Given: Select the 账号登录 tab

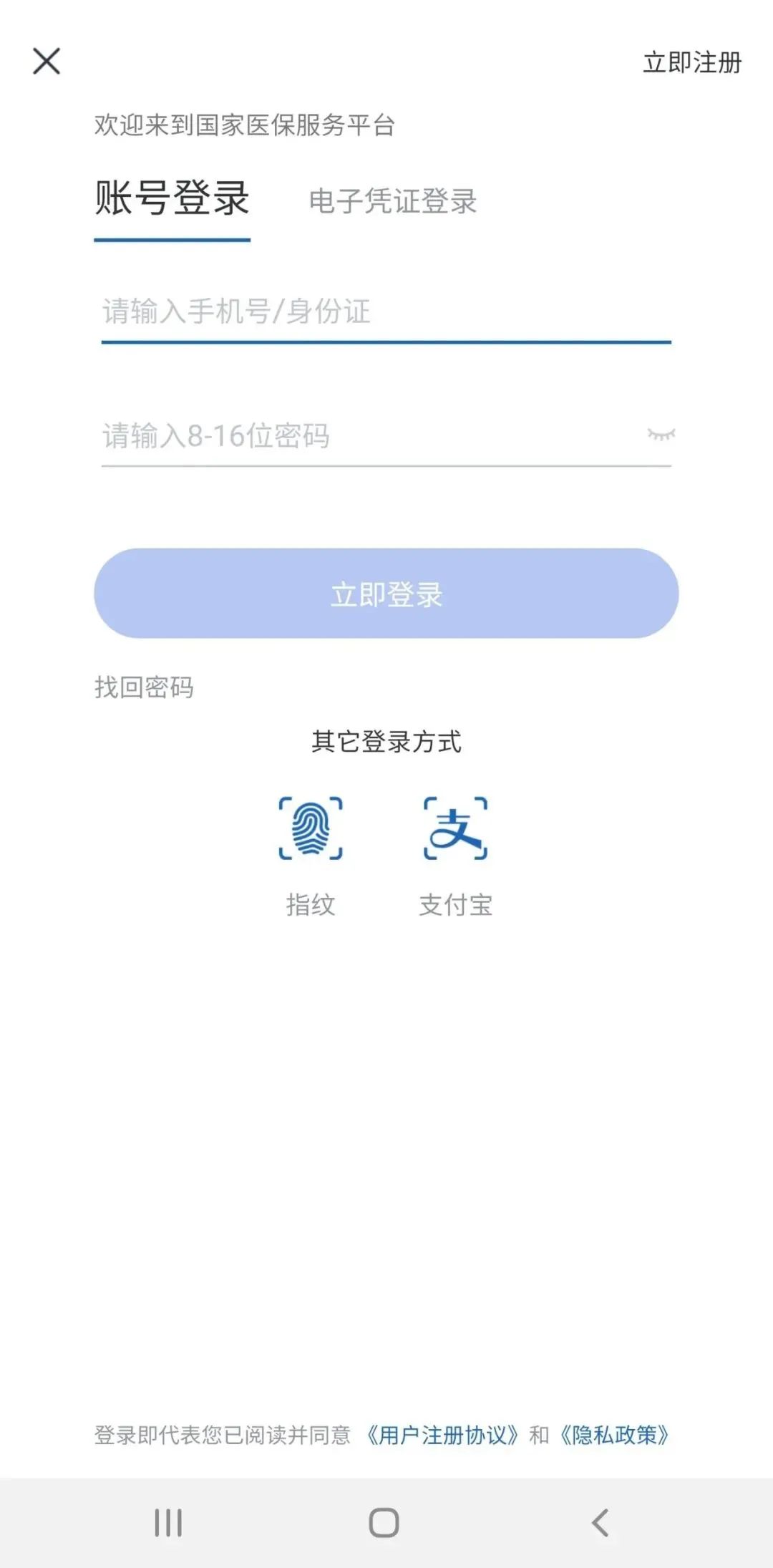Looking at the screenshot, I should pos(172,200).
